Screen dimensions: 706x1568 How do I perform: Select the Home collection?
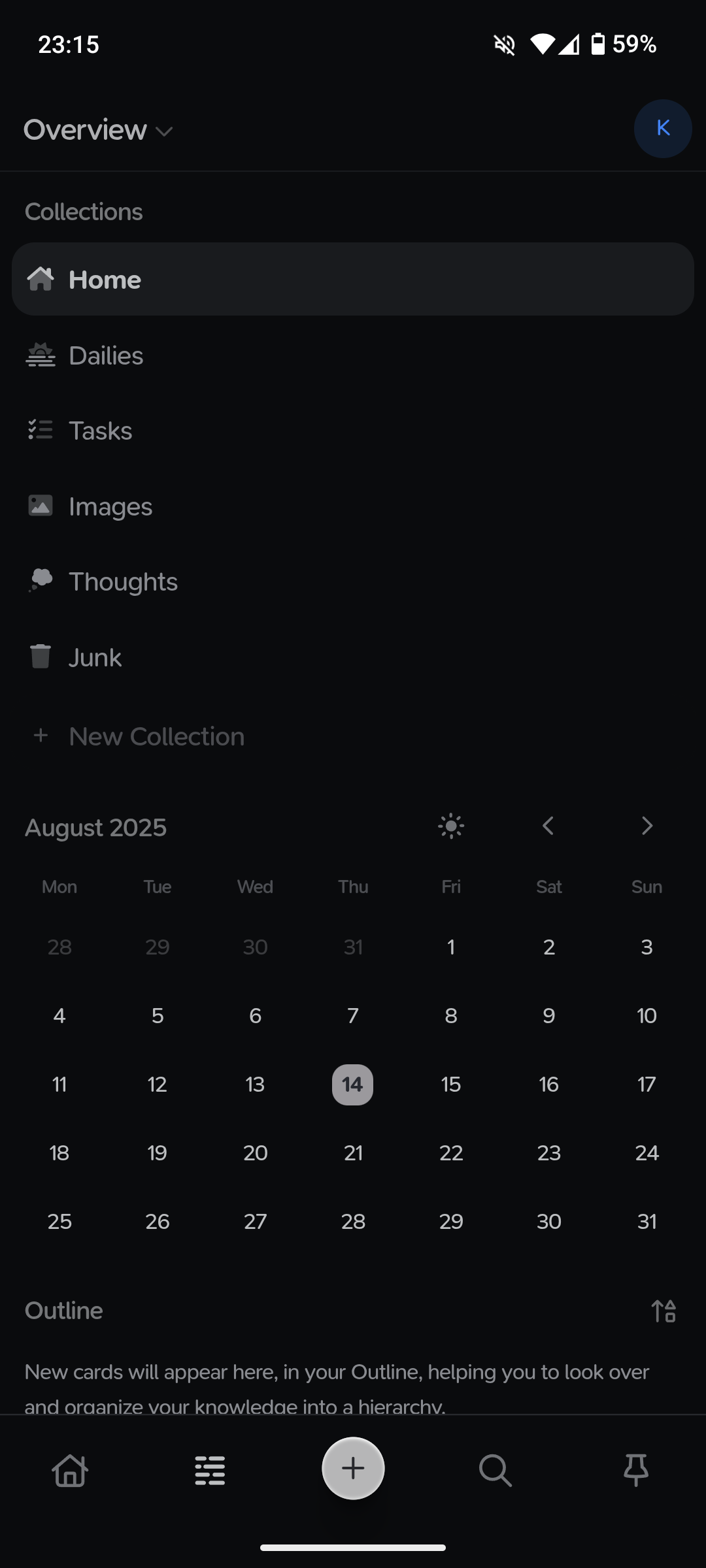coord(353,280)
